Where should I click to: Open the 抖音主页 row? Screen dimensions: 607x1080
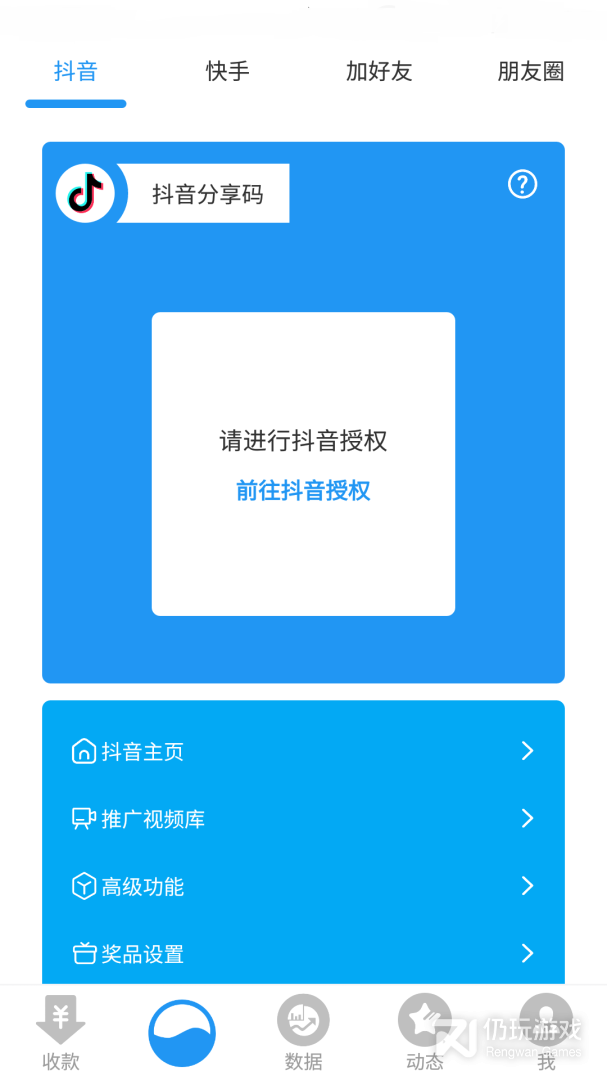(303, 751)
